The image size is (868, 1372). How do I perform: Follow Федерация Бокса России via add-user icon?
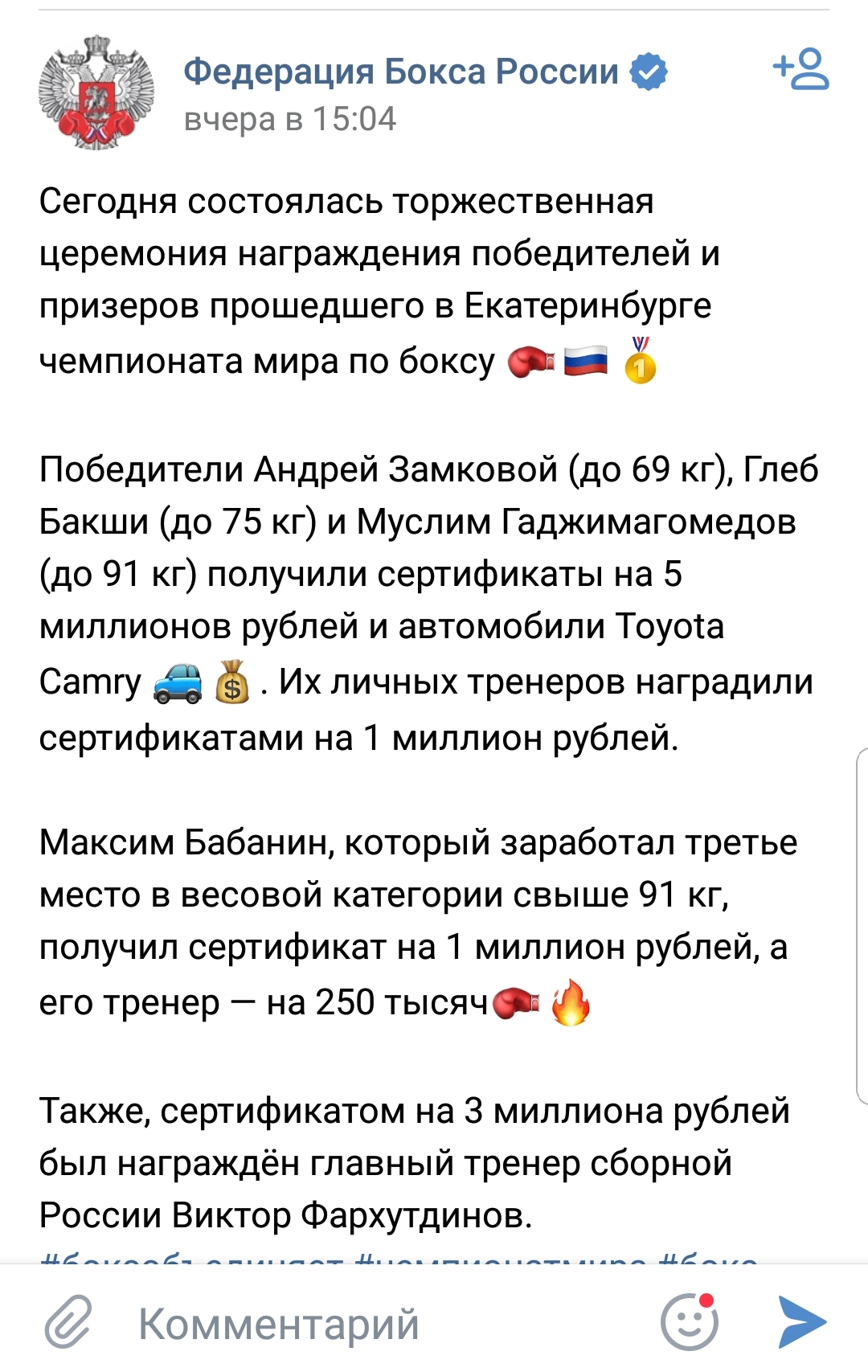point(800,70)
